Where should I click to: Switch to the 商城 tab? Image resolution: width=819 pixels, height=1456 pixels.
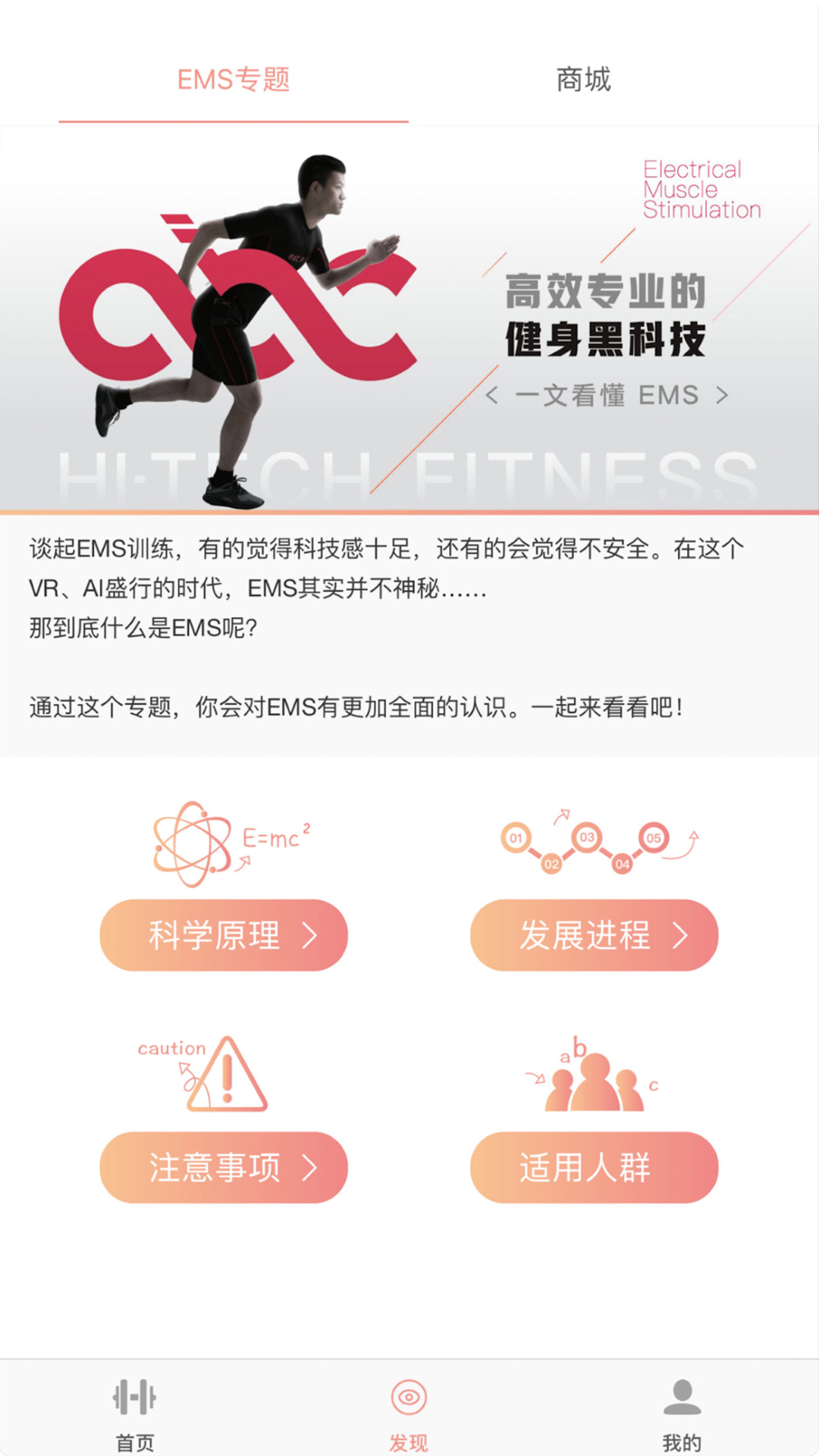583,79
